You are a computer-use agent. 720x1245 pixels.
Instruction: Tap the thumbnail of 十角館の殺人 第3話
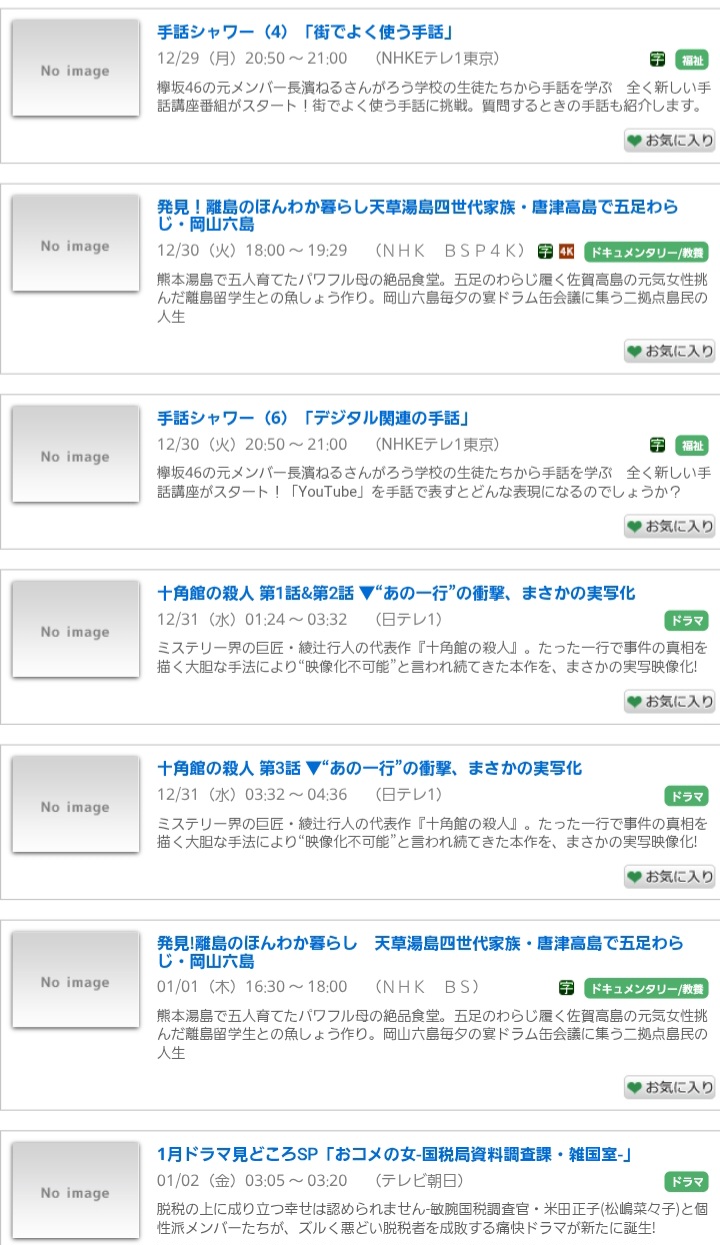(75, 807)
